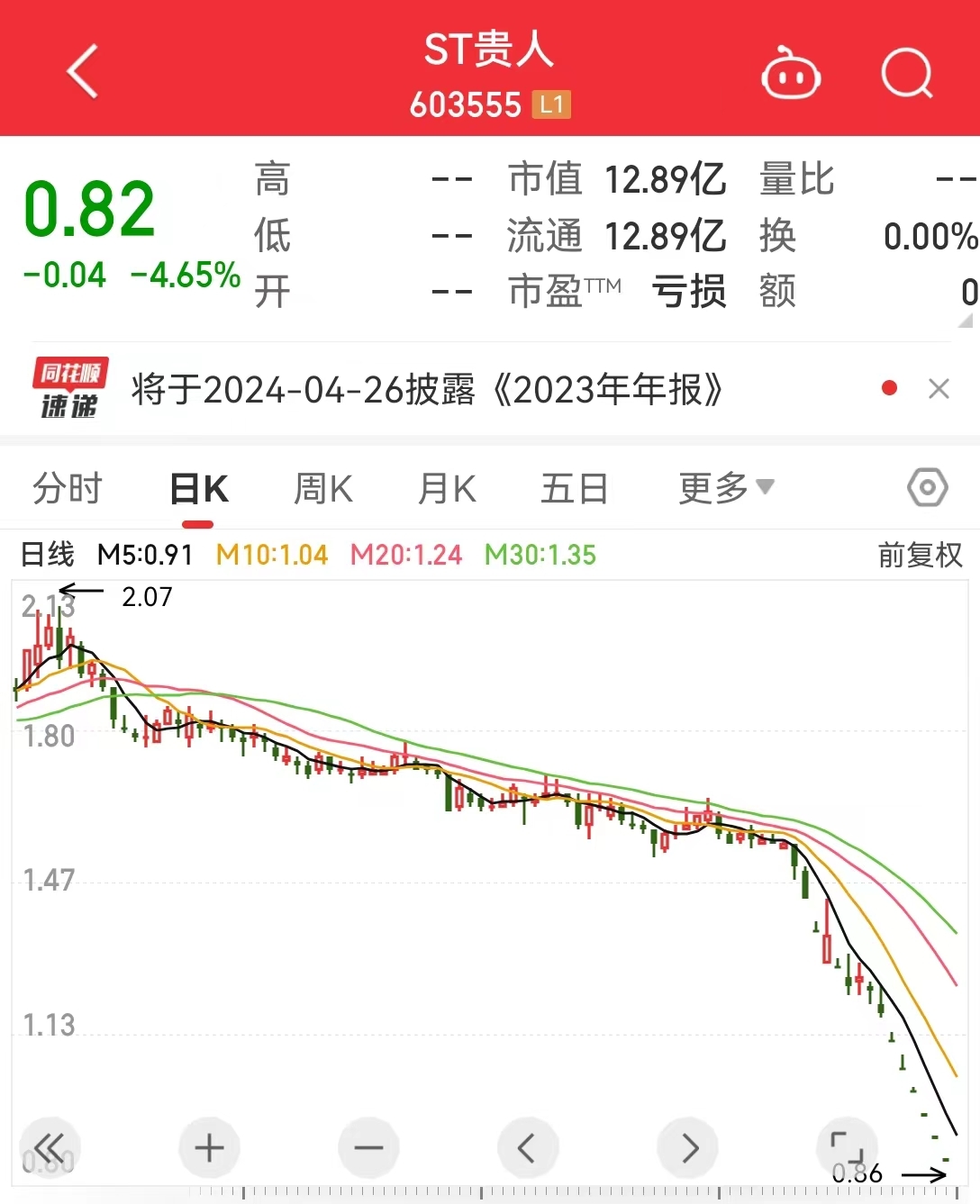Open stock search
980x1204 pixels.
(906, 74)
